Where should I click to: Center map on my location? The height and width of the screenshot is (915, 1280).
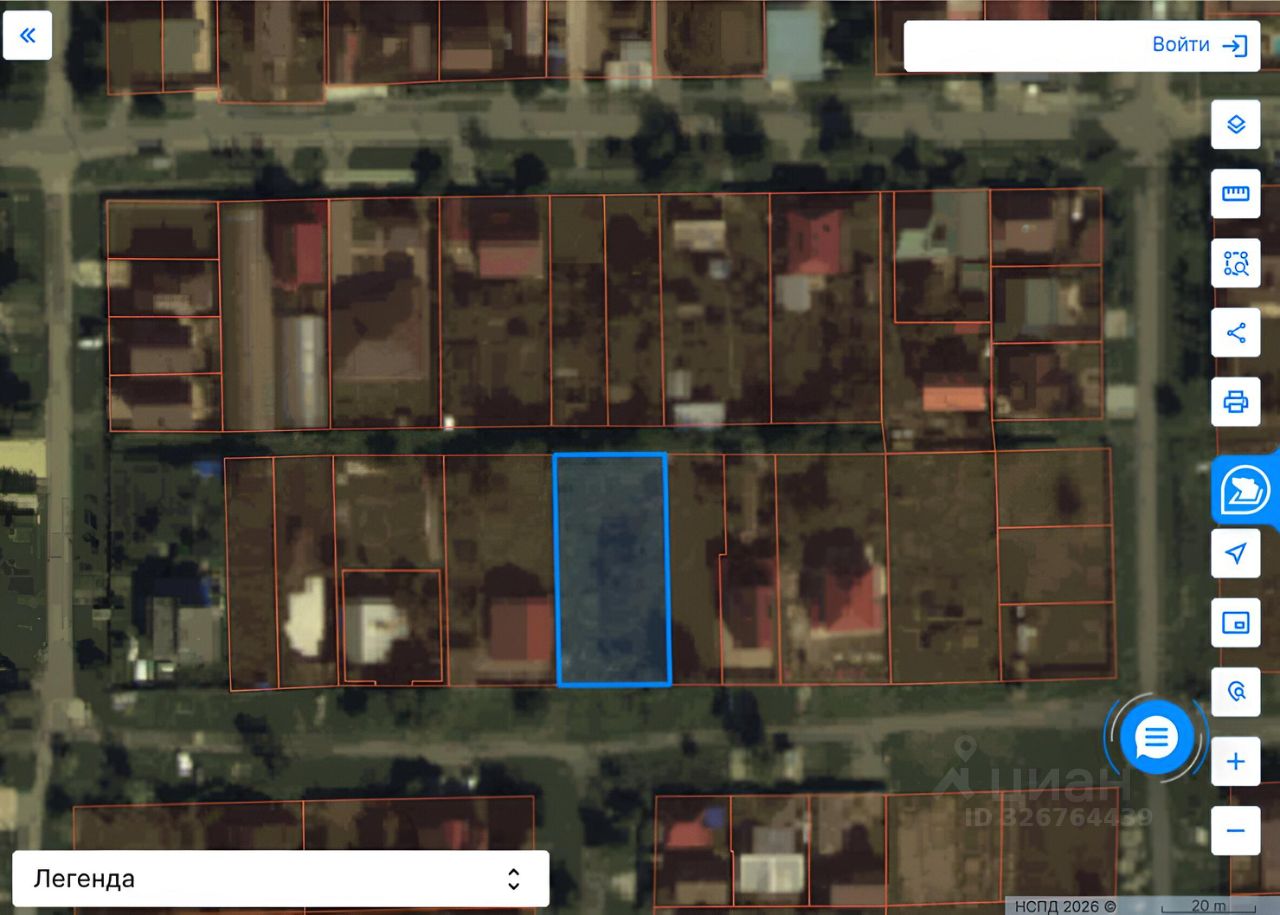1235,554
